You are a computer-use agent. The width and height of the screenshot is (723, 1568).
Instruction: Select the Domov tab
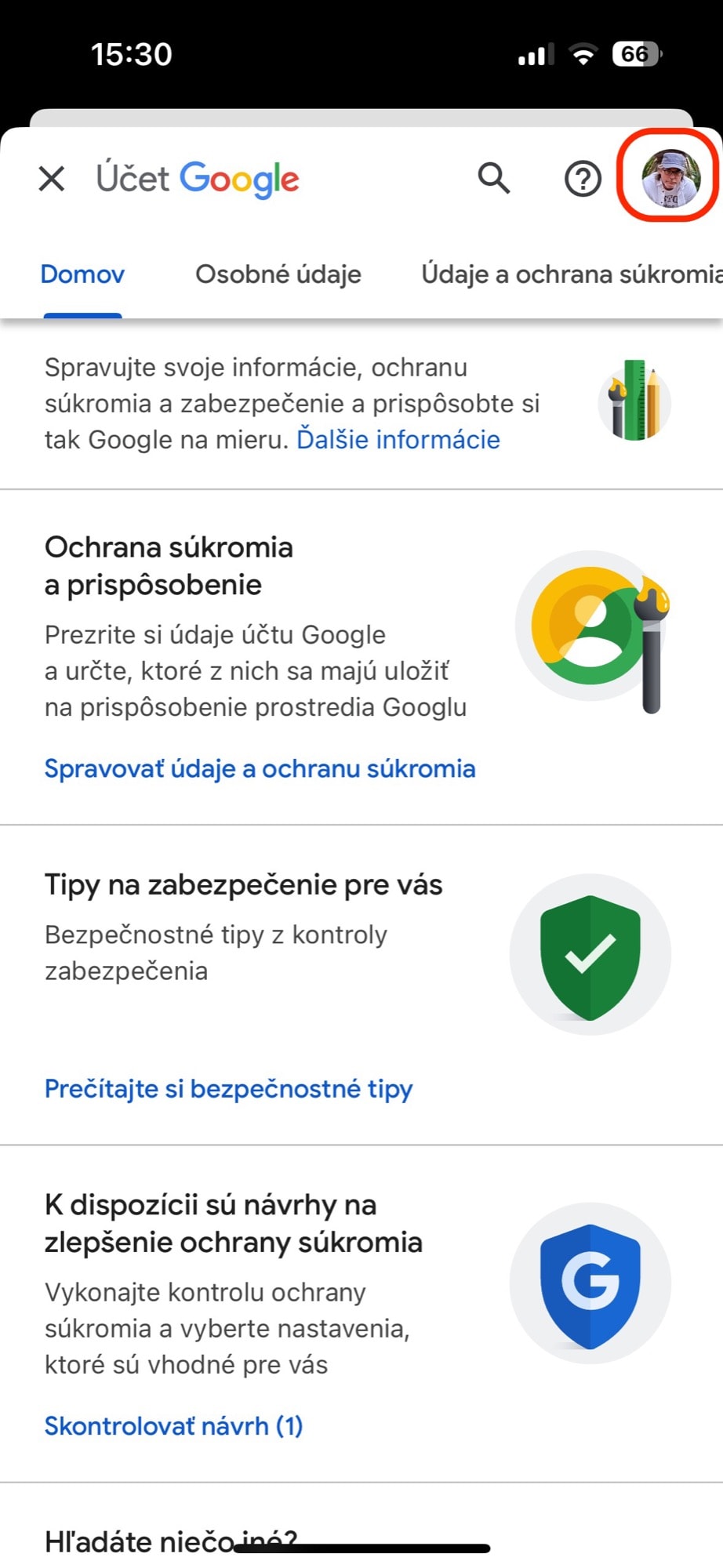82,274
